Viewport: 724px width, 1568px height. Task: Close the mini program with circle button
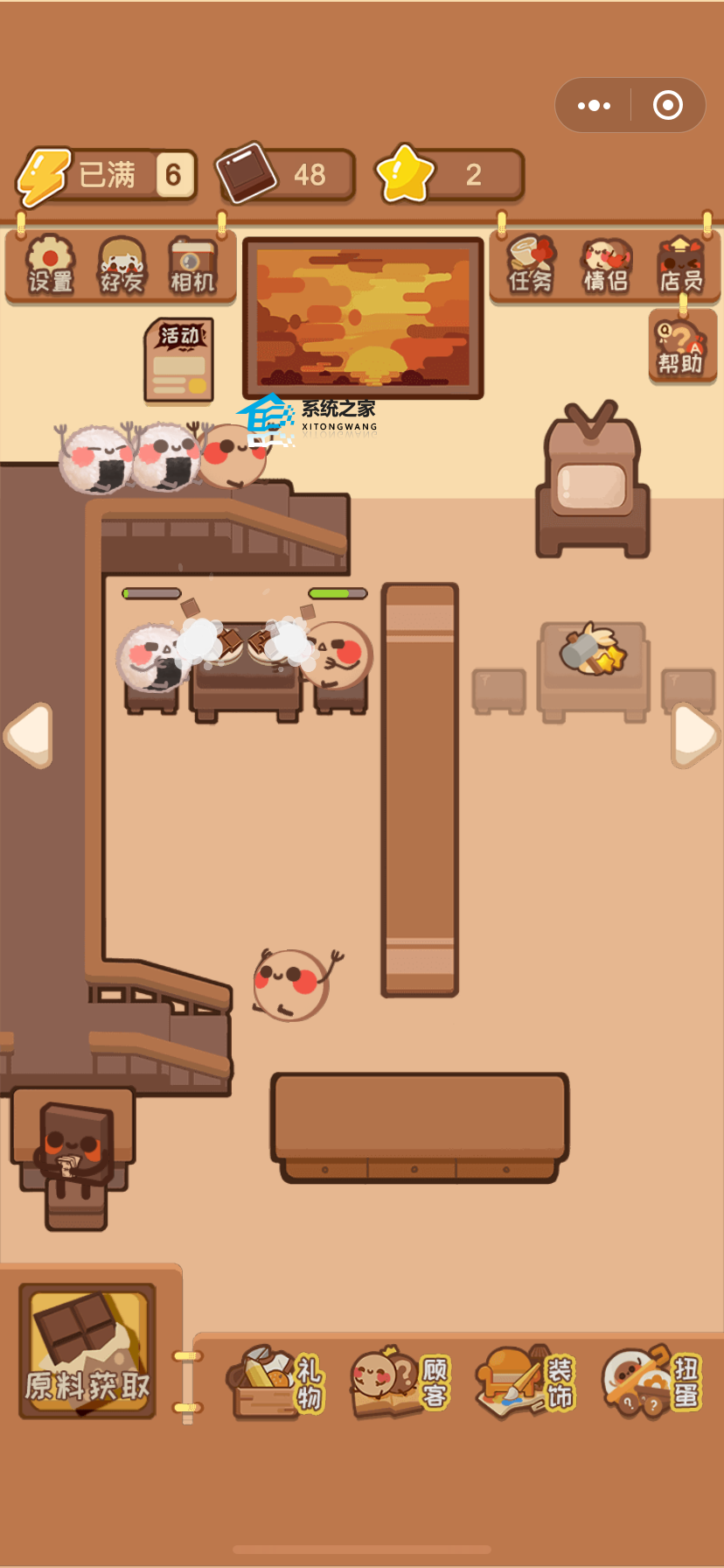[668, 106]
